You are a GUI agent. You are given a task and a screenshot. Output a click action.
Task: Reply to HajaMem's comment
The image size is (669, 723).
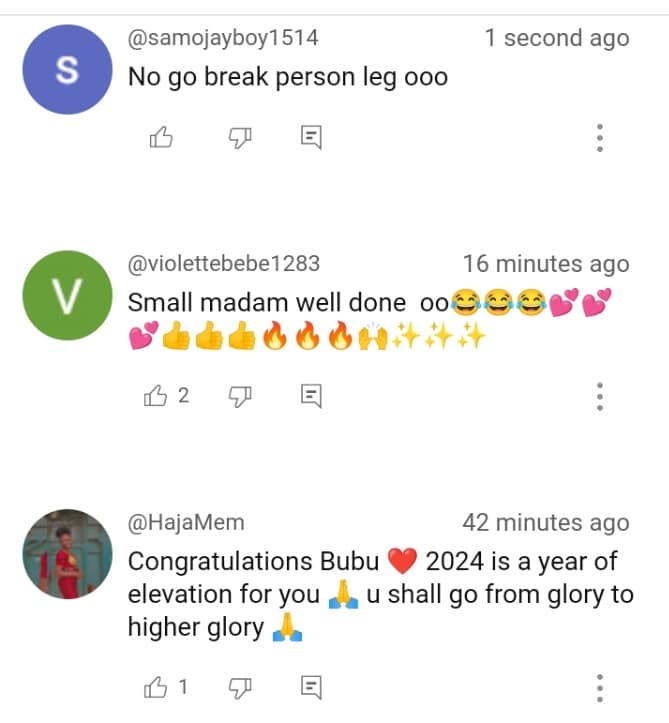pyautogui.click(x=312, y=686)
